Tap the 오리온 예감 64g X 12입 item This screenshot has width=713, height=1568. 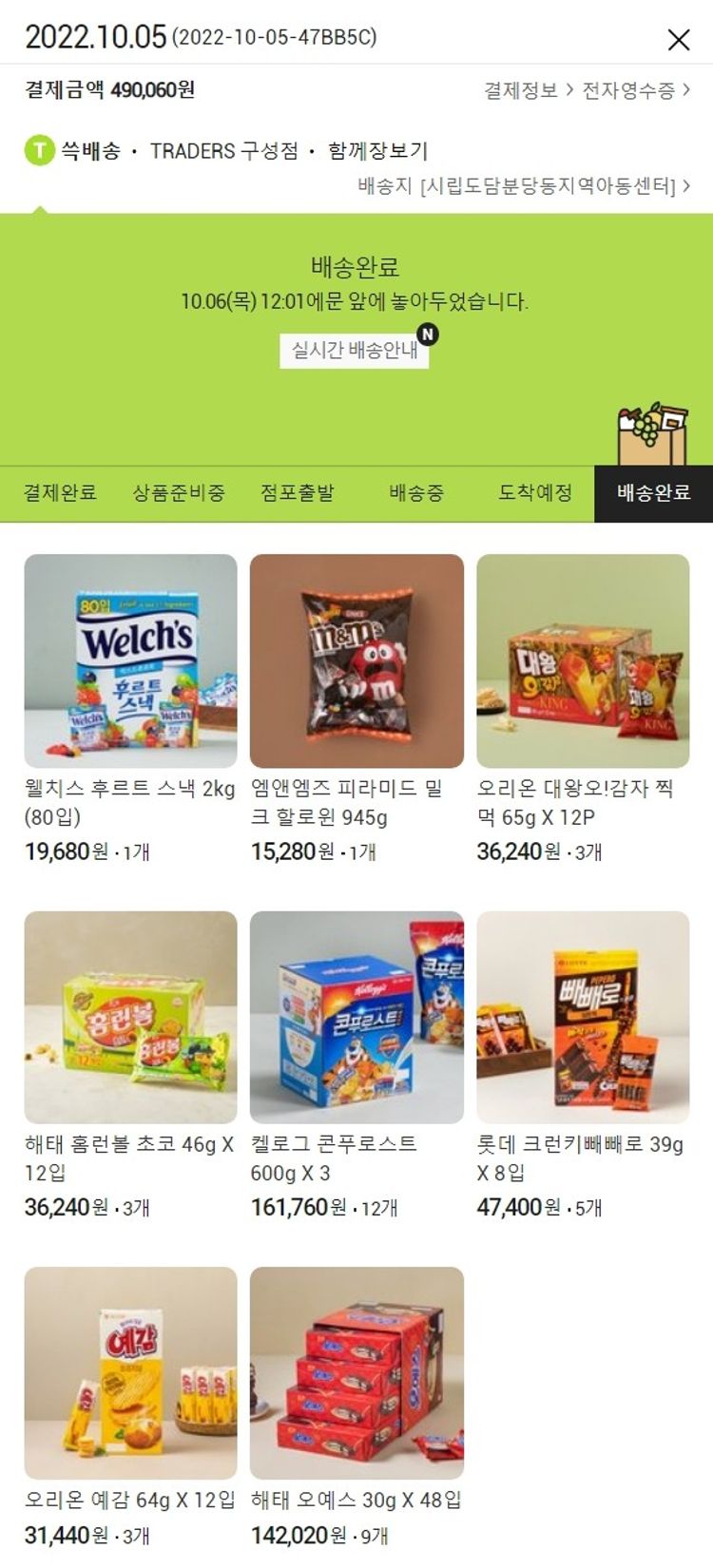coord(130,1373)
